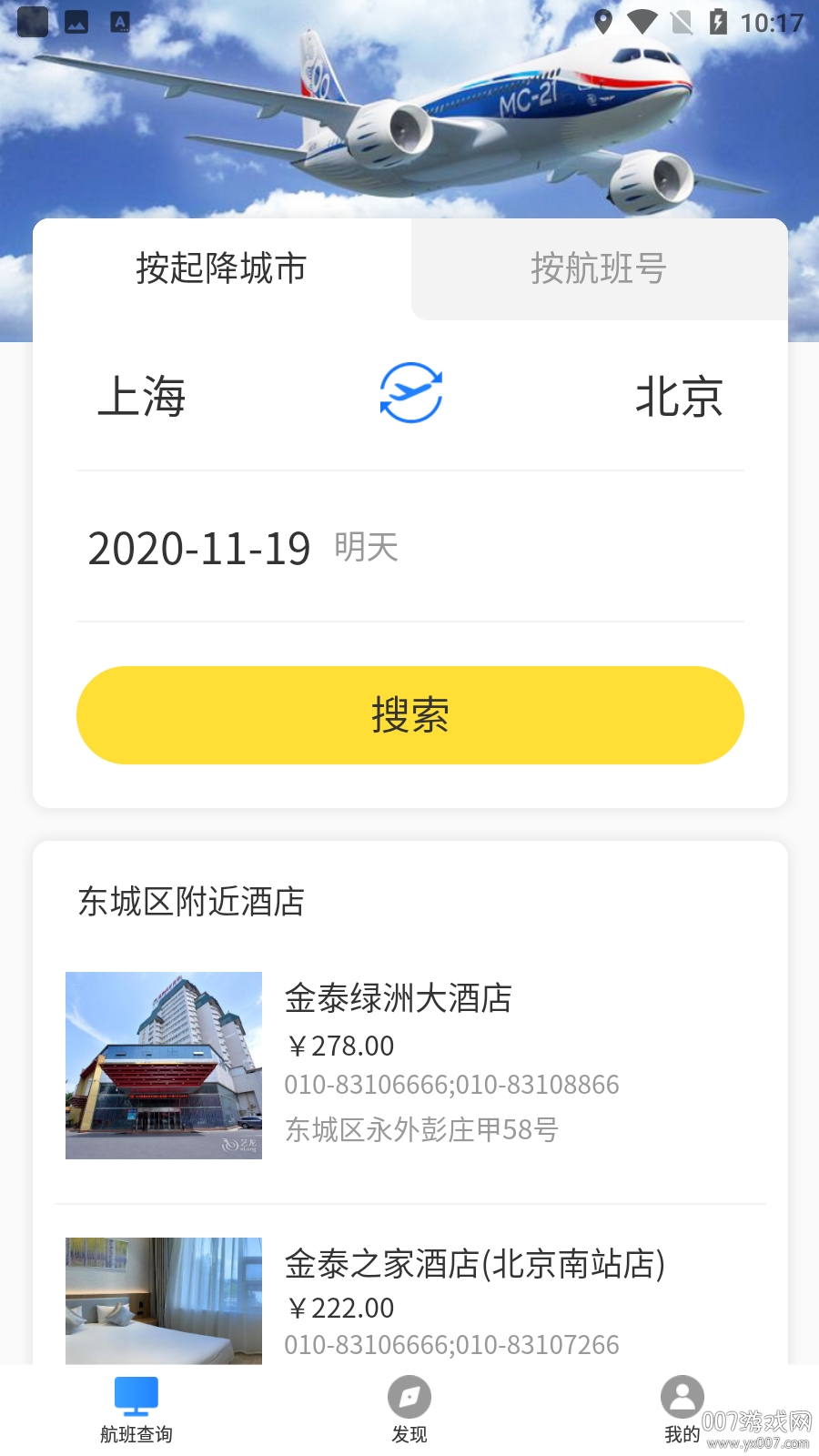Tap the 金泰绿洲大酒店 photo thumbnail
819x1456 pixels.
point(163,1065)
